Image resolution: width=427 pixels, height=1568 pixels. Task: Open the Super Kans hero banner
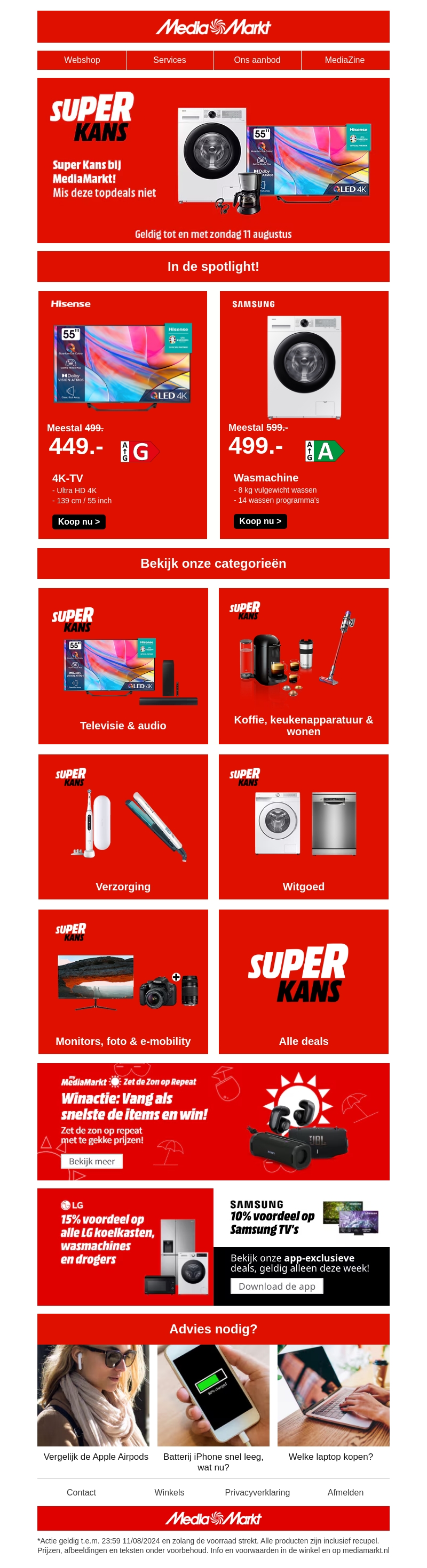coord(213,160)
